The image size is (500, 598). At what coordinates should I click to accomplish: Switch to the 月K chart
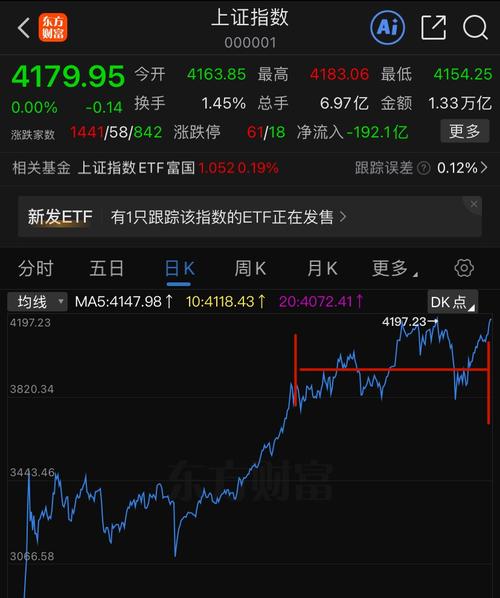pyautogui.click(x=322, y=268)
